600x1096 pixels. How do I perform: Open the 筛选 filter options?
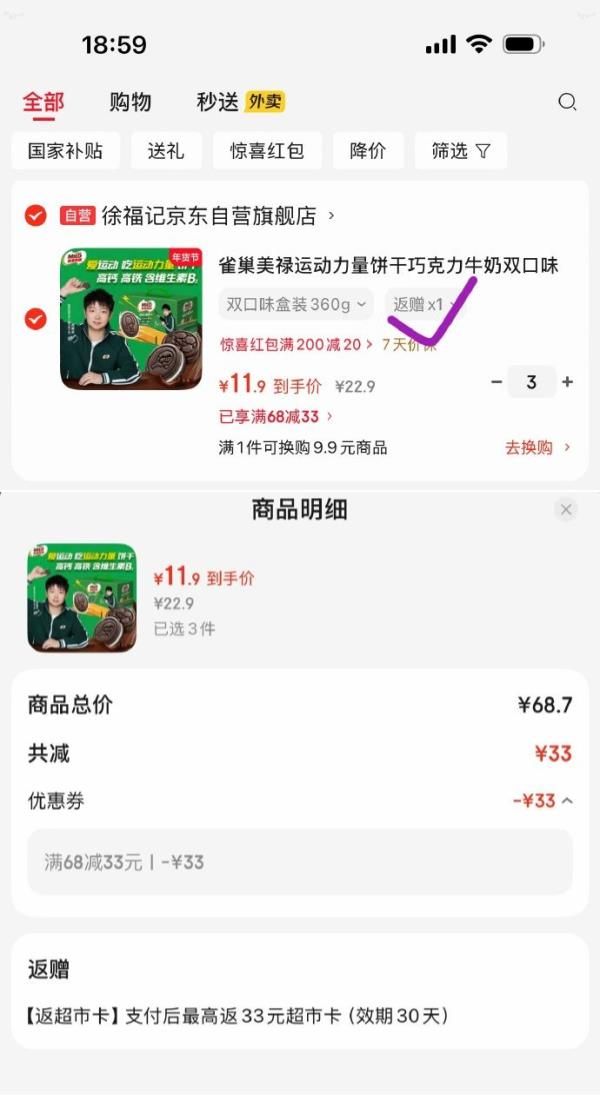click(461, 151)
